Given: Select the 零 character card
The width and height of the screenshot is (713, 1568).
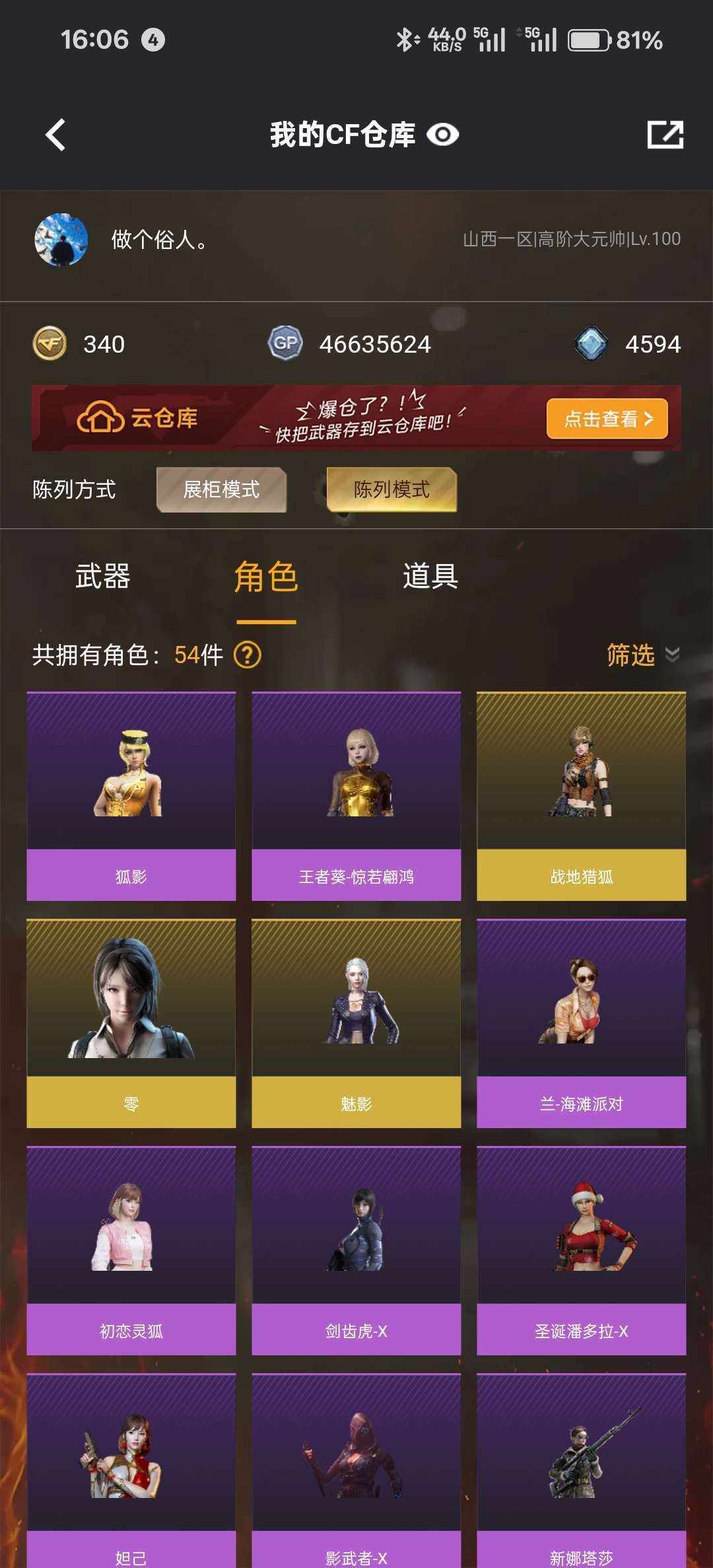Looking at the screenshot, I should 131,1023.
